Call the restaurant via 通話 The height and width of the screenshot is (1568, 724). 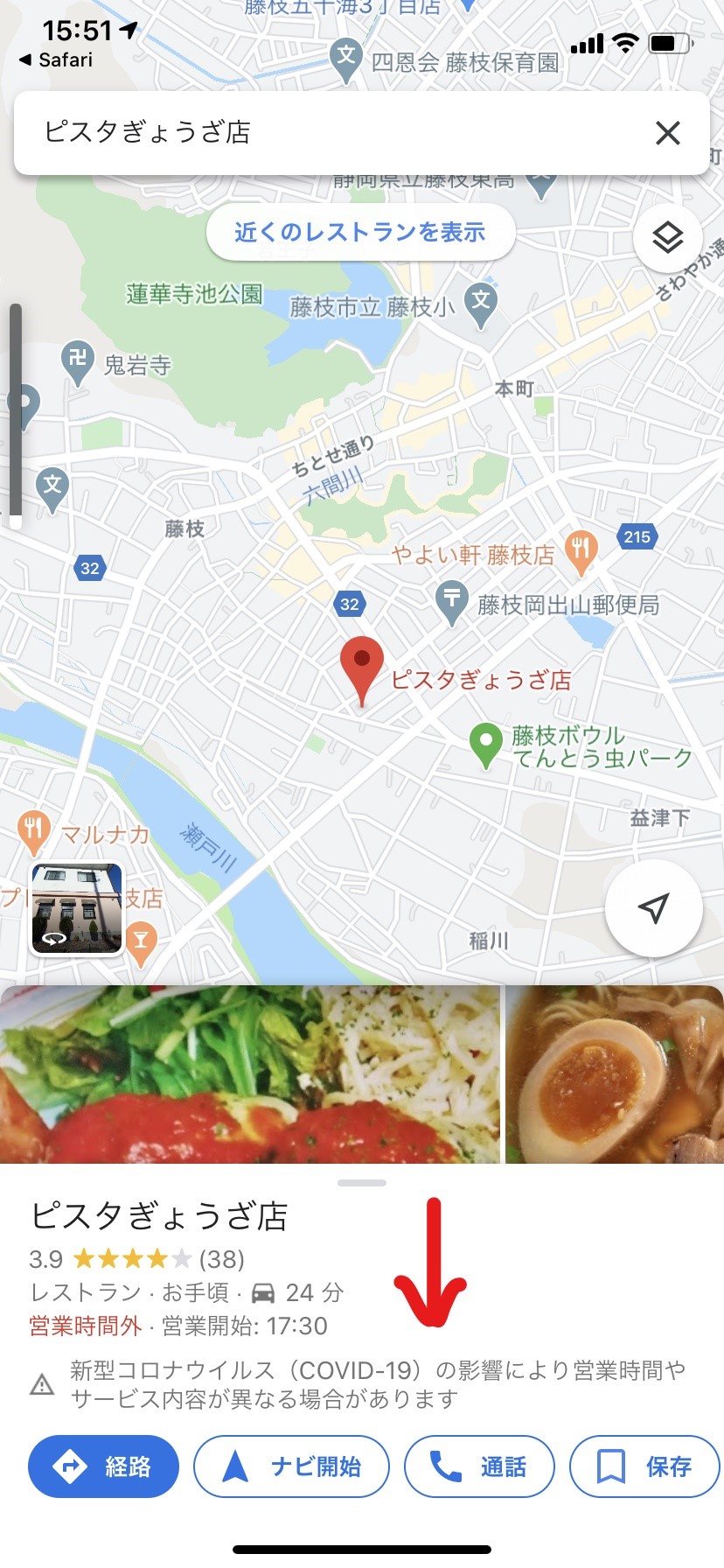[x=479, y=1466]
